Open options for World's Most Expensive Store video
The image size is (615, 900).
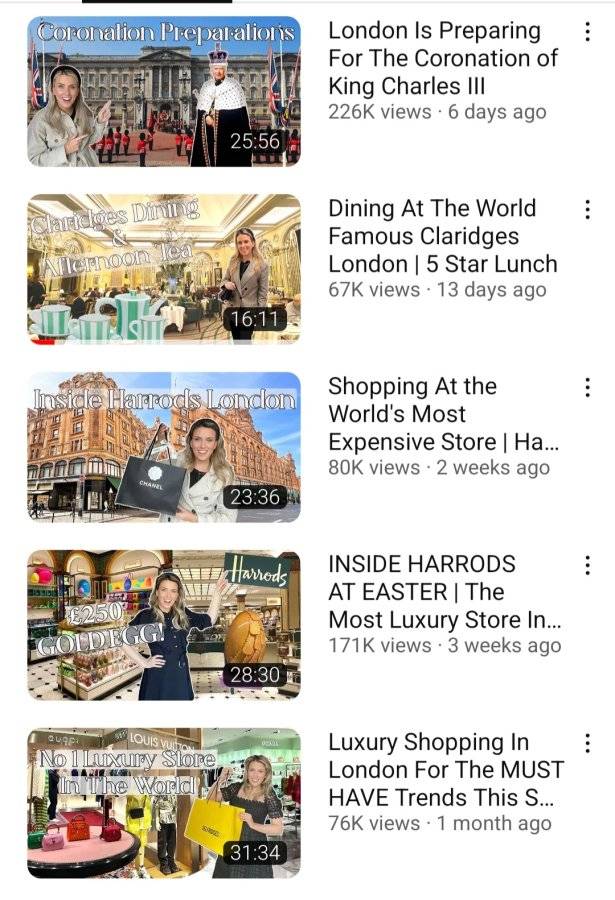(x=587, y=387)
